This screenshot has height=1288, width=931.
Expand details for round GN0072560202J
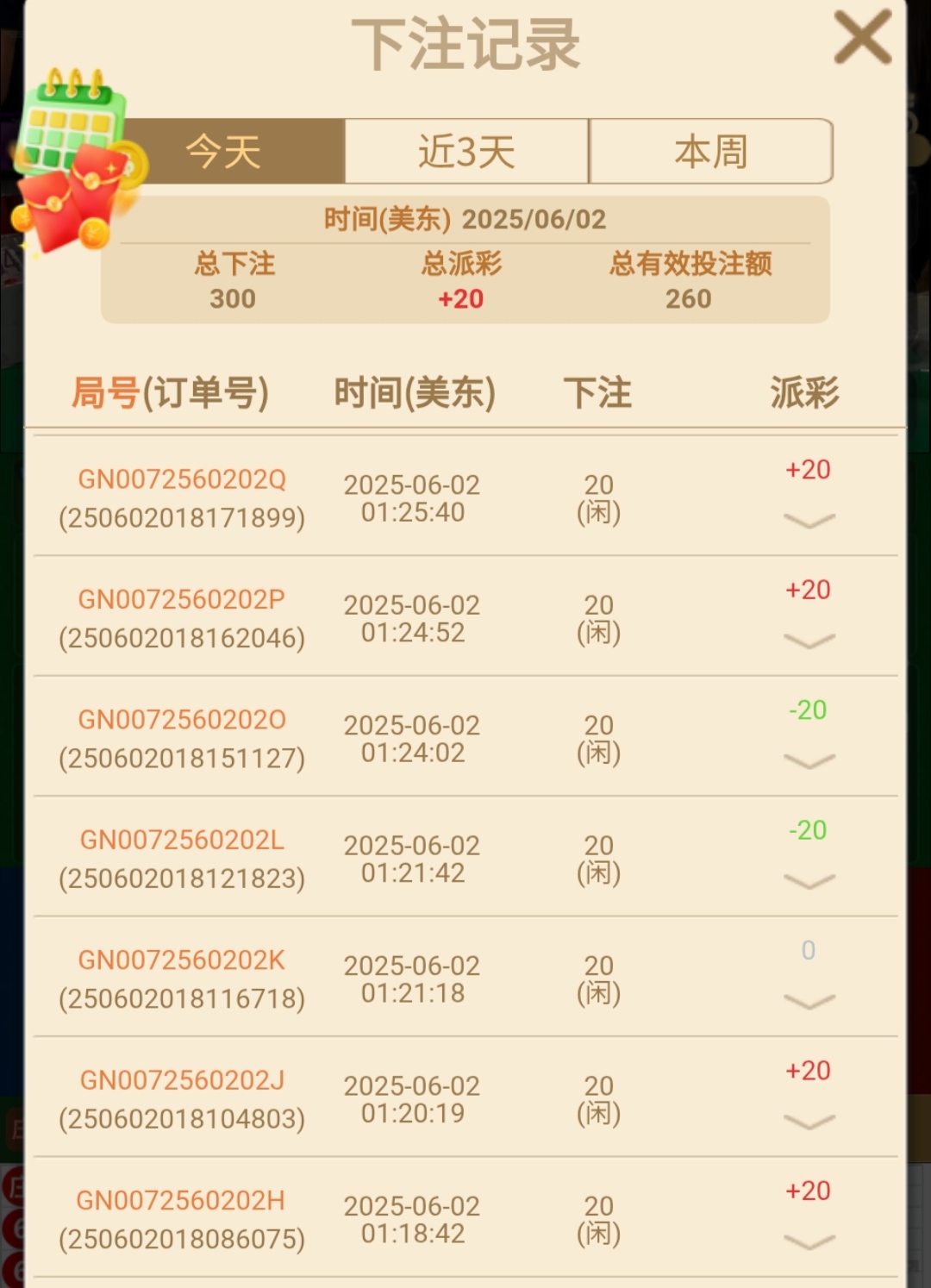(x=809, y=1121)
